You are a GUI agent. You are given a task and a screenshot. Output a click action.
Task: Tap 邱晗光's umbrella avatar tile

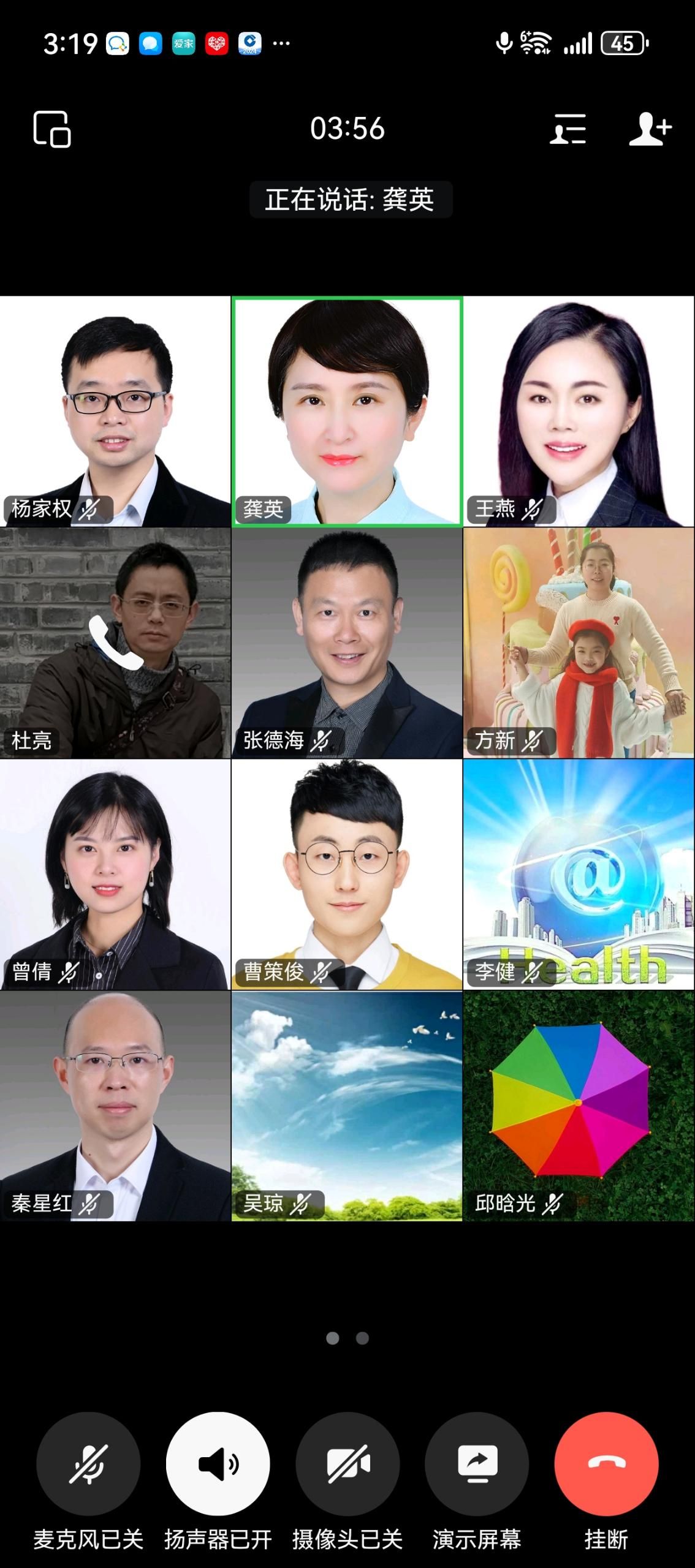579,1106
